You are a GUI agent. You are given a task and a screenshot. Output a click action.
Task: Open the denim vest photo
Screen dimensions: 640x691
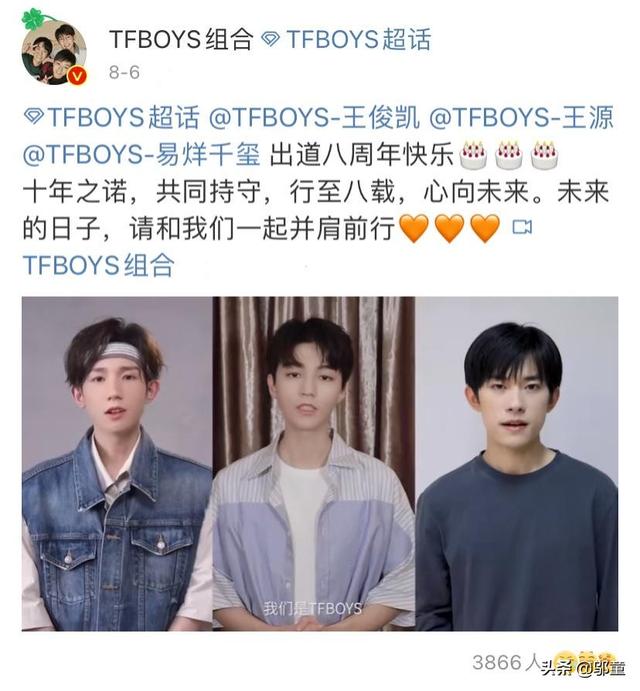coord(117,463)
